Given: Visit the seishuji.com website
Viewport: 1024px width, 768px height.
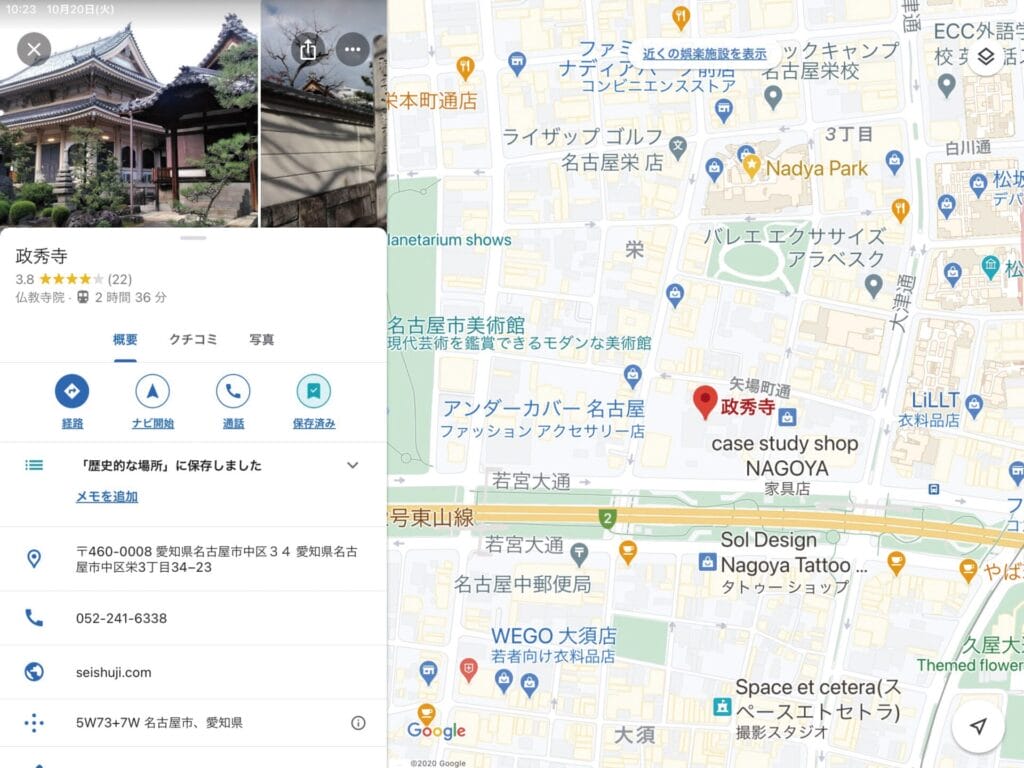Looking at the screenshot, I should [113, 672].
